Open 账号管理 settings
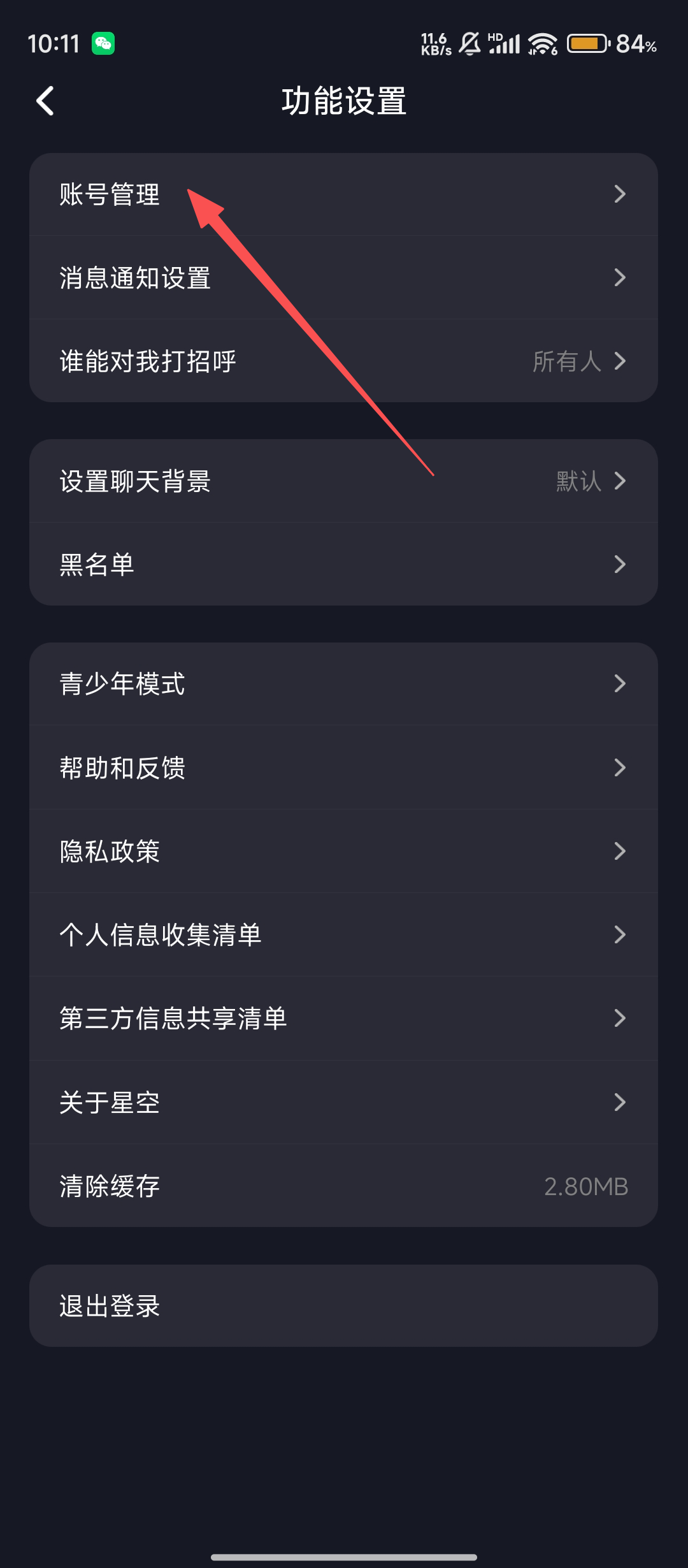Viewport: 688px width, 1568px height. click(x=343, y=194)
